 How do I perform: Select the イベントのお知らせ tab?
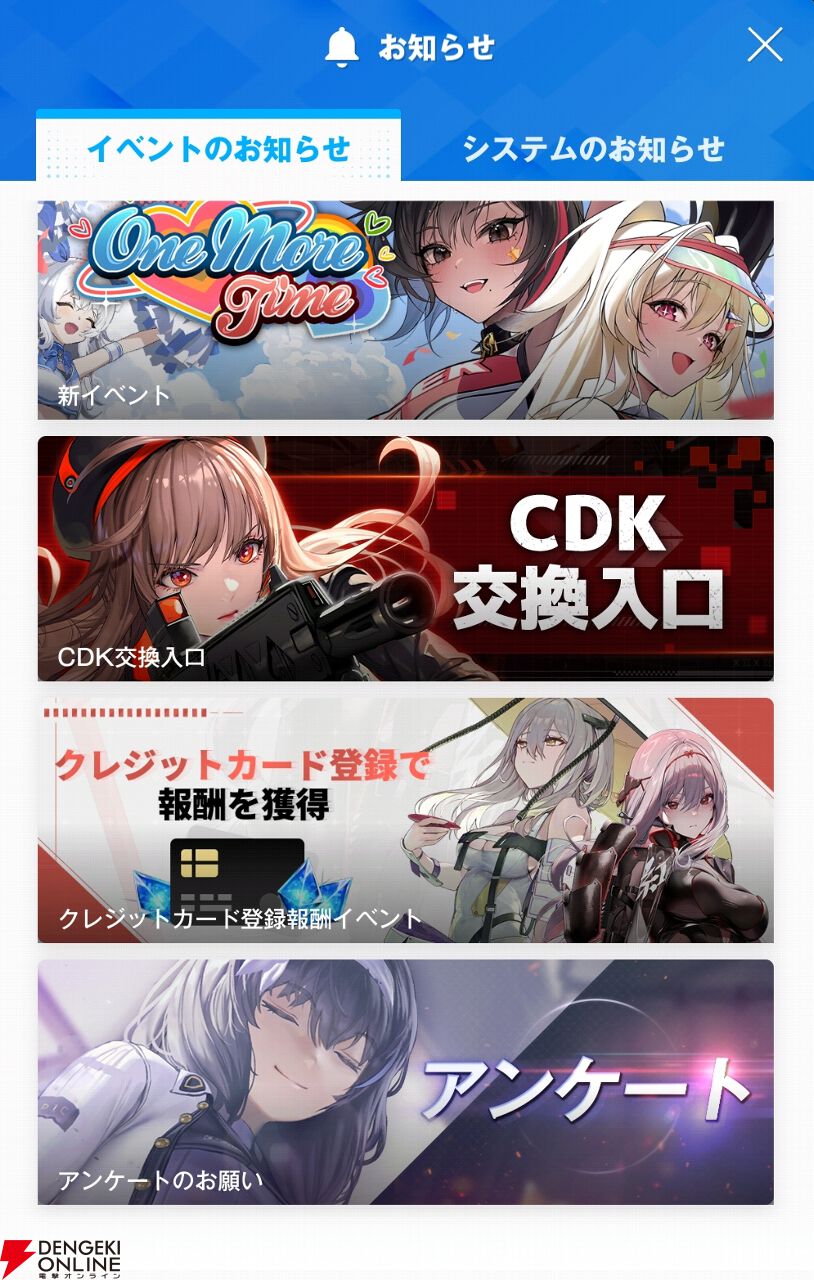[x=218, y=148]
